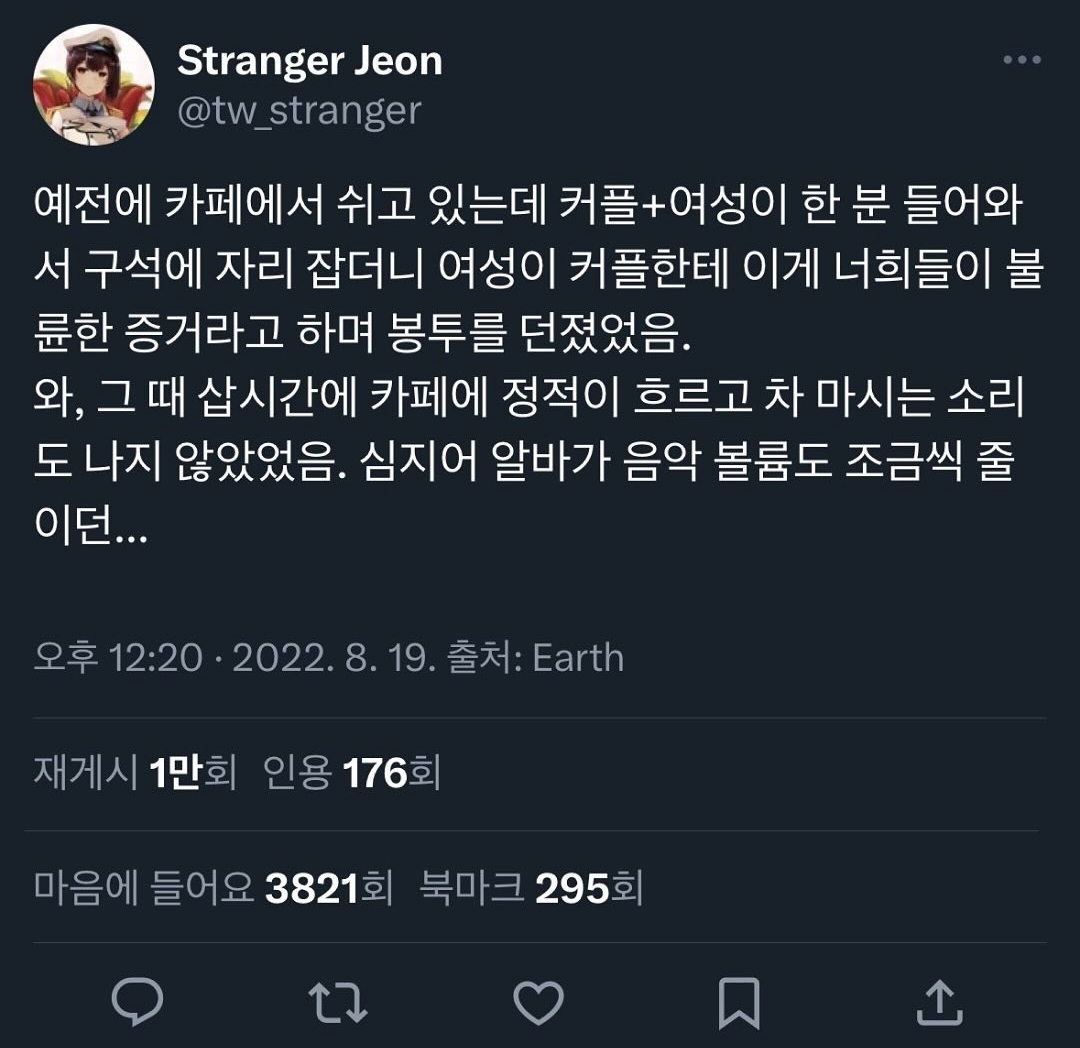Open Stranger Jeon's profile picture
This screenshot has height=1048, width=1080.
[93, 86]
